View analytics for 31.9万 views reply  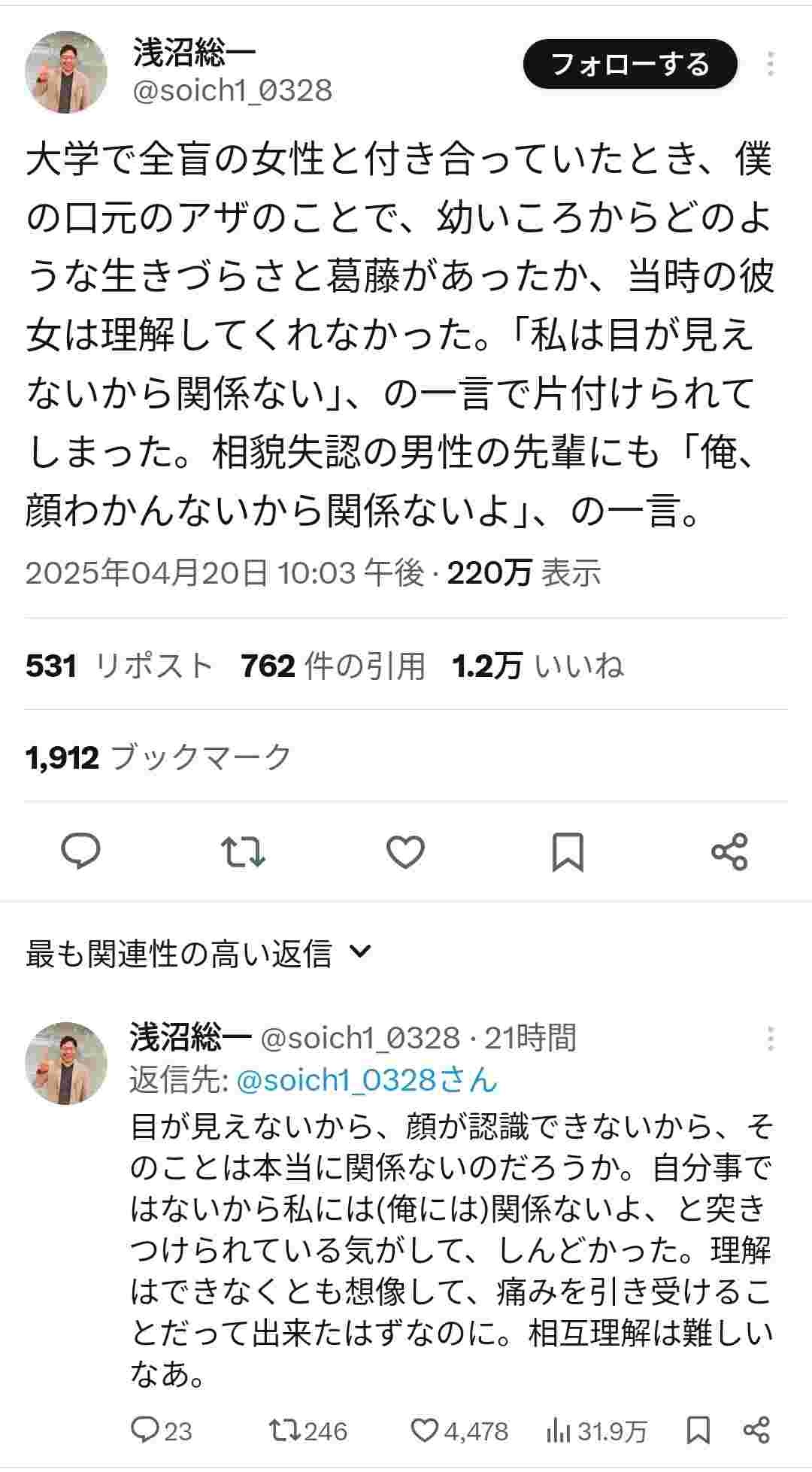tap(597, 1430)
